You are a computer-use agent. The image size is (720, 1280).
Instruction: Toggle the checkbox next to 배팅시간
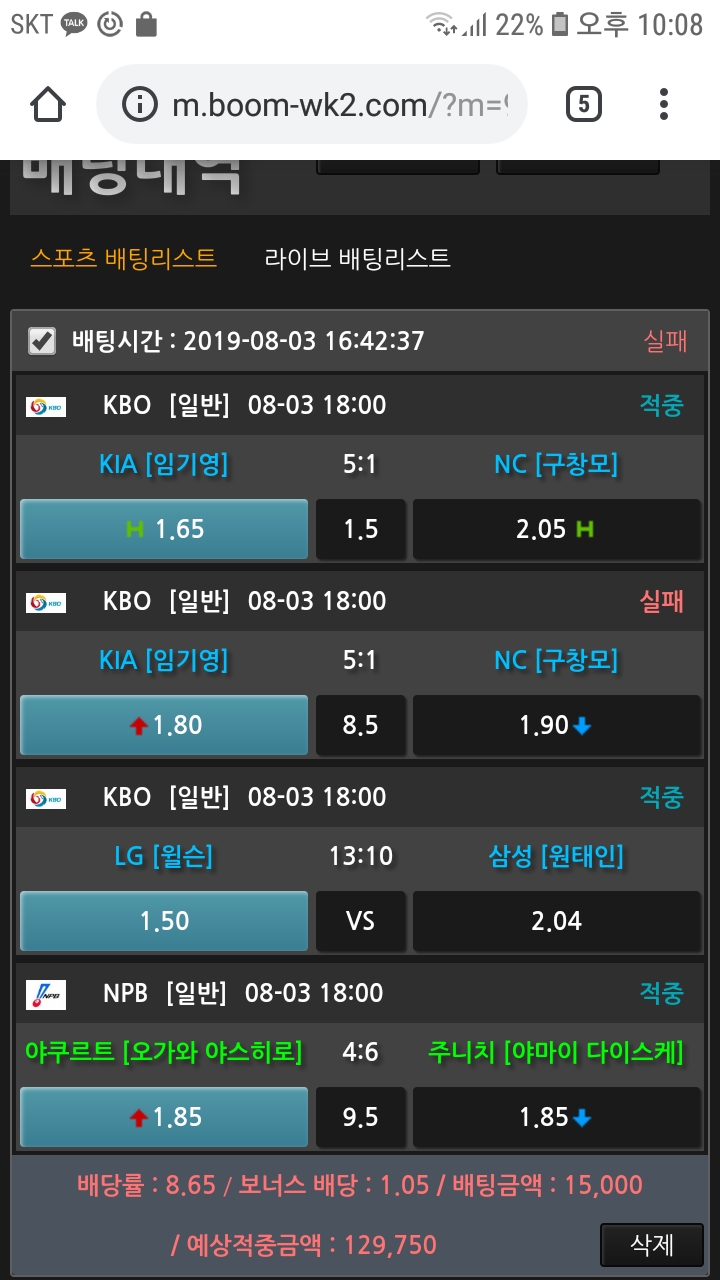(x=41, y=341)
